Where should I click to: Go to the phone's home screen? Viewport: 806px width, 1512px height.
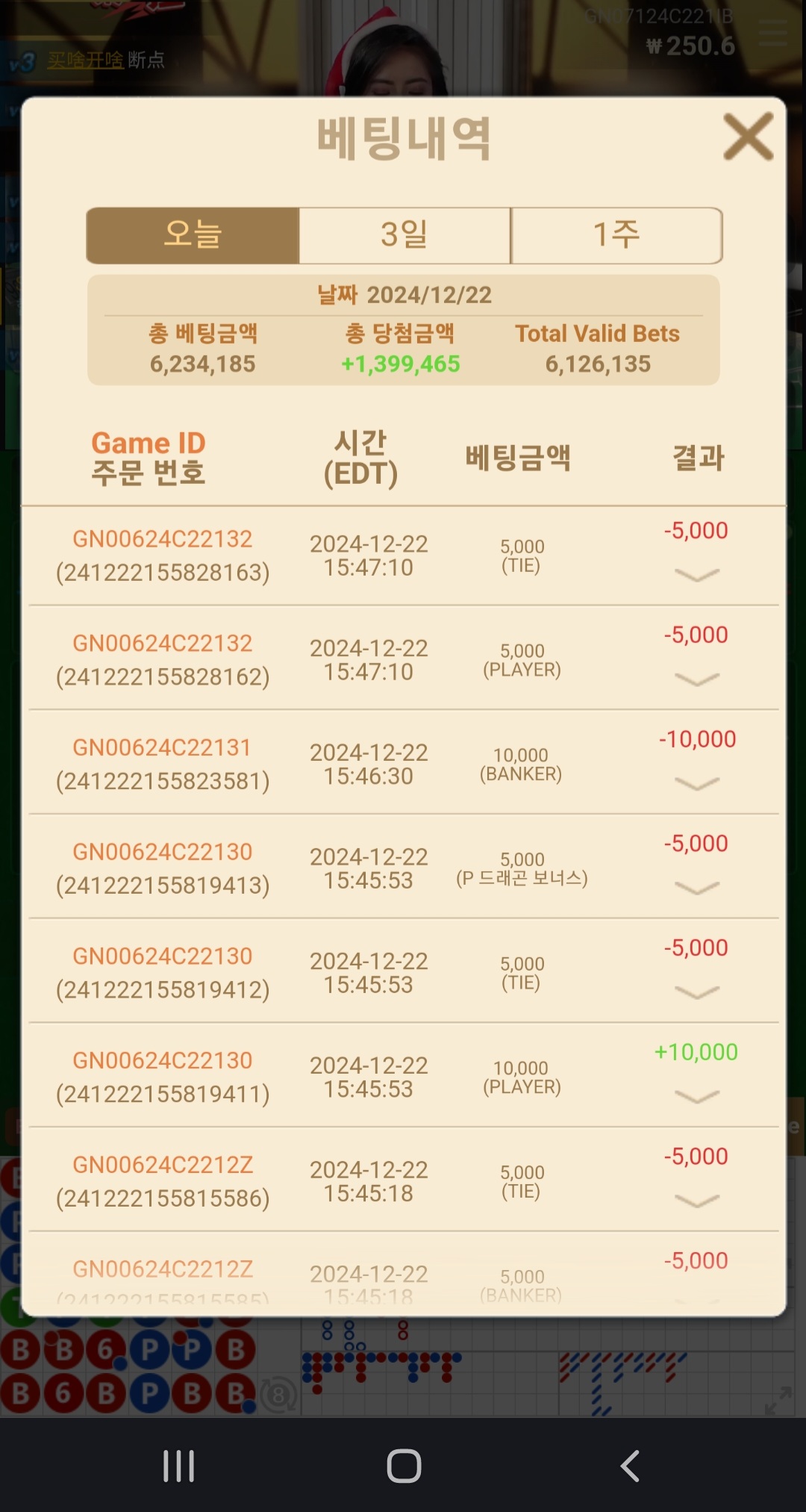tap(404, 1466)
